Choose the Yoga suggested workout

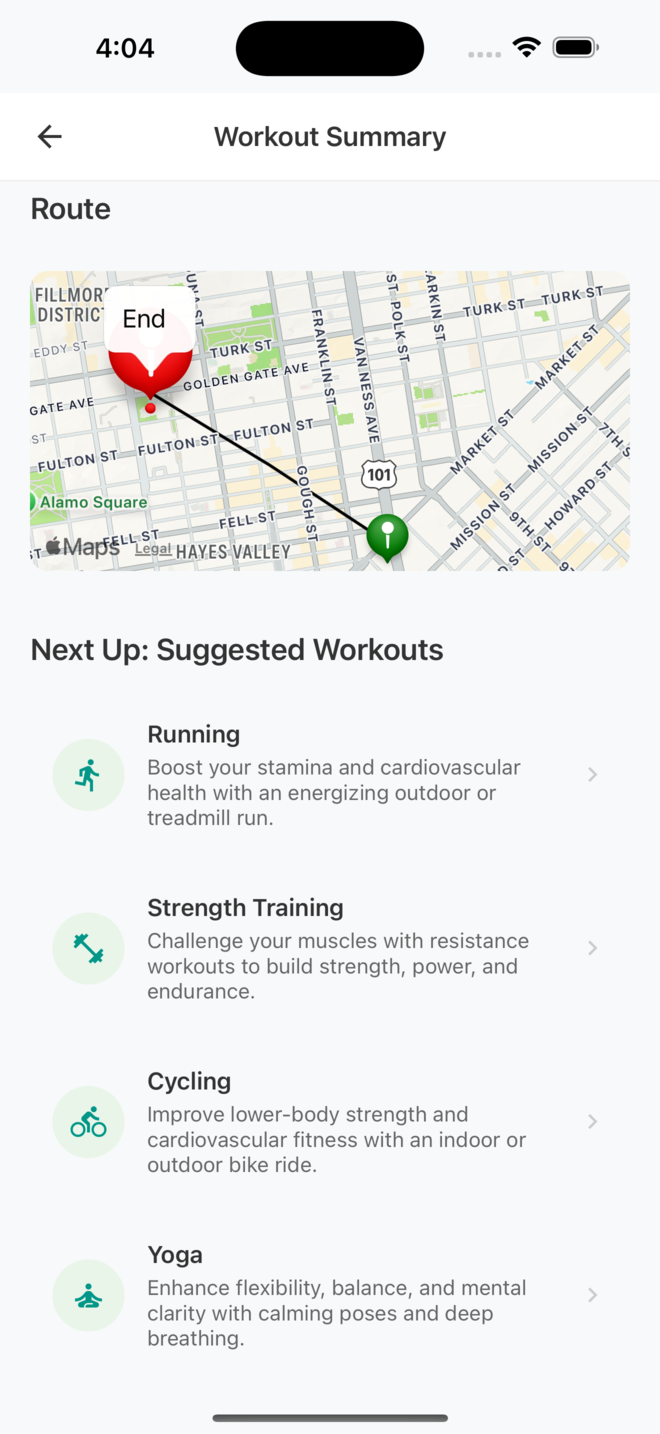tap(330, 1295)
